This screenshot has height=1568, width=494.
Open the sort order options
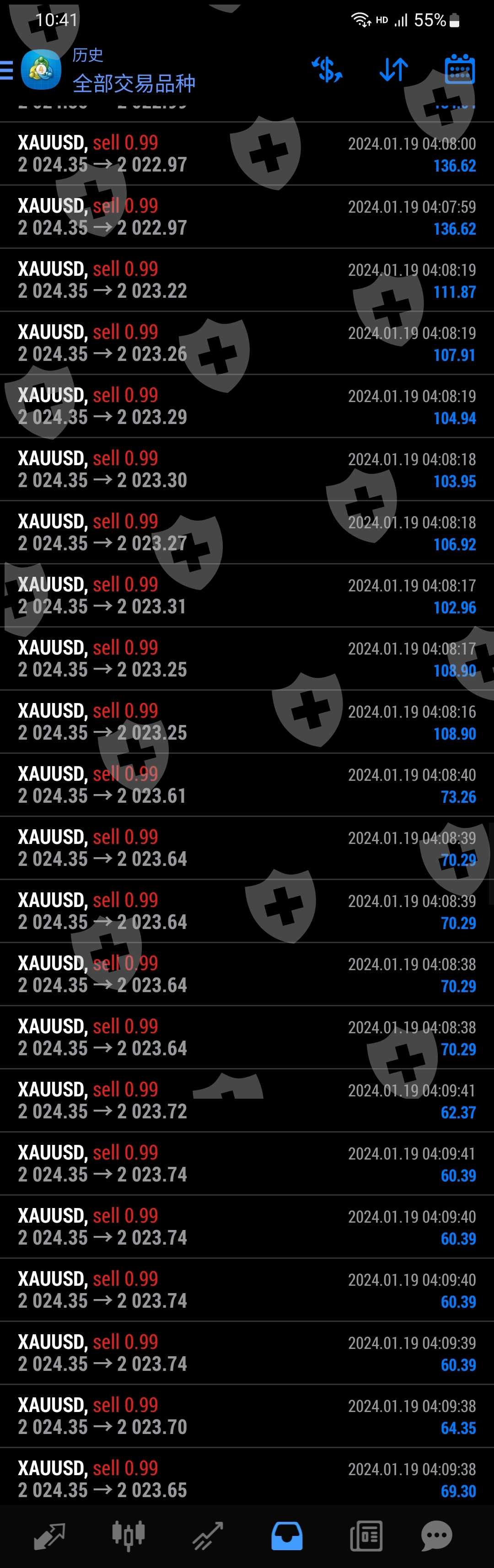tap(394, 70)
